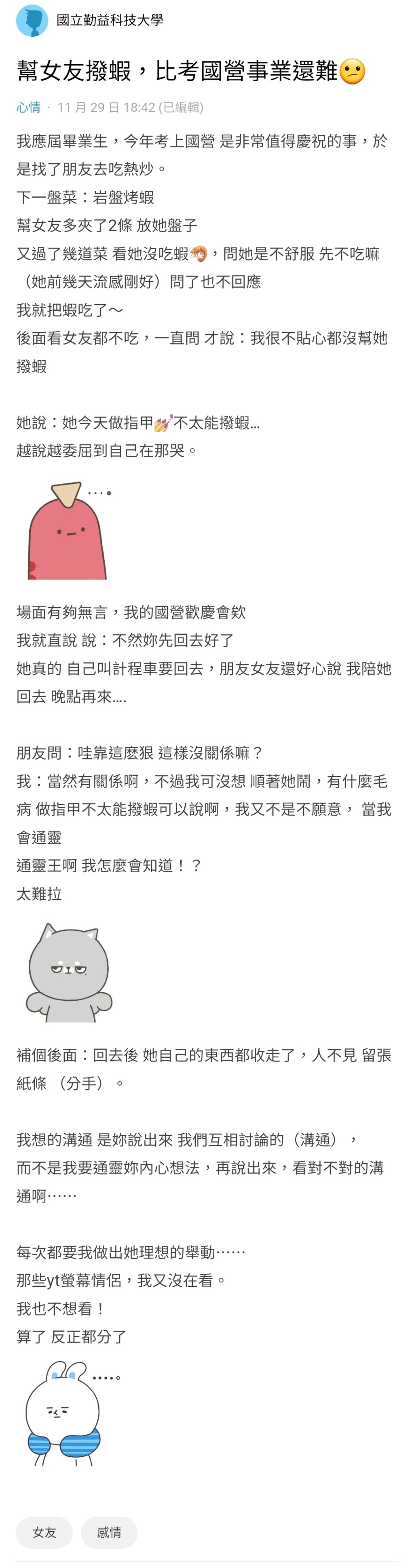This screenshot has height=1568, width=414.
Task: Select the 感情 topic tag
Action: pyautogui.click(x=109, y=1532)
